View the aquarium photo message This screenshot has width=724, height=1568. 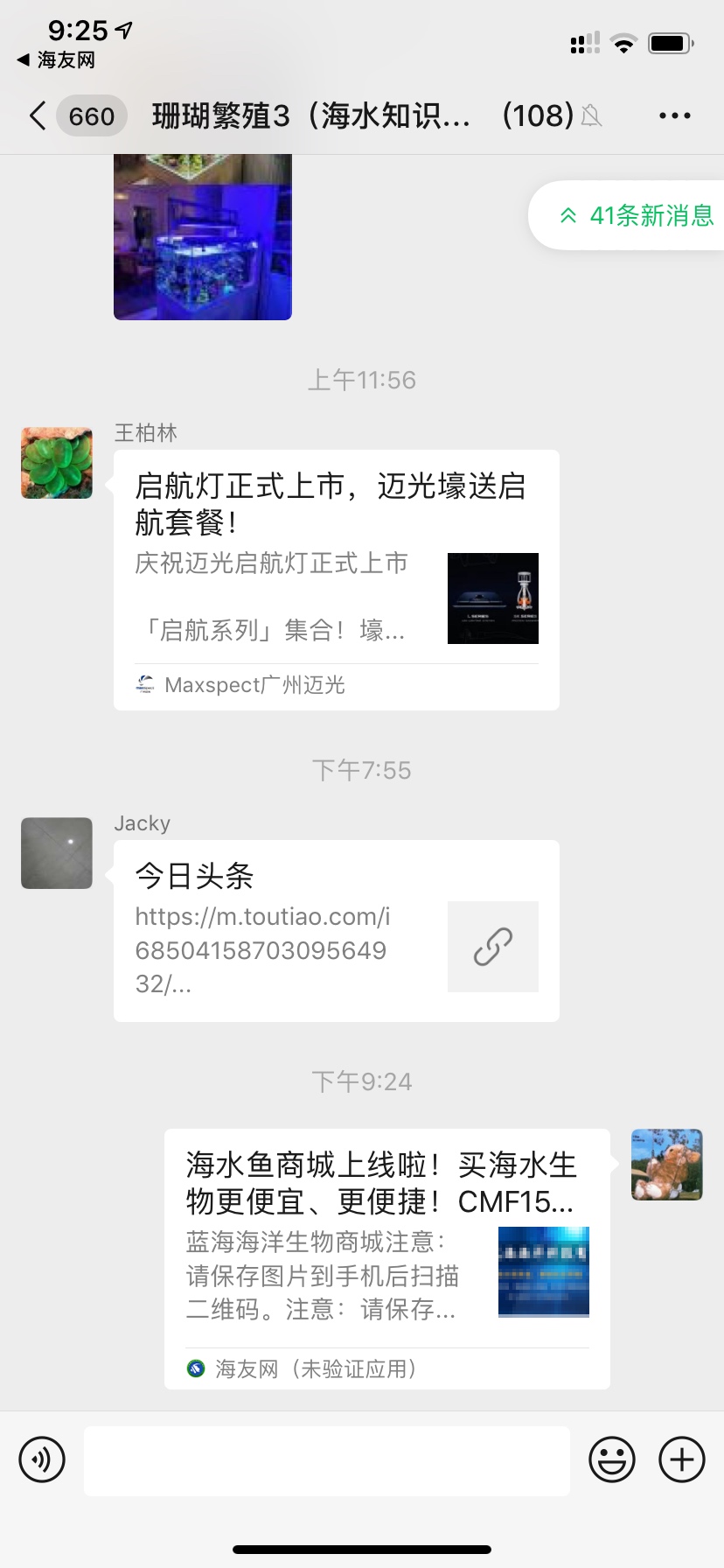pos(202,237)
